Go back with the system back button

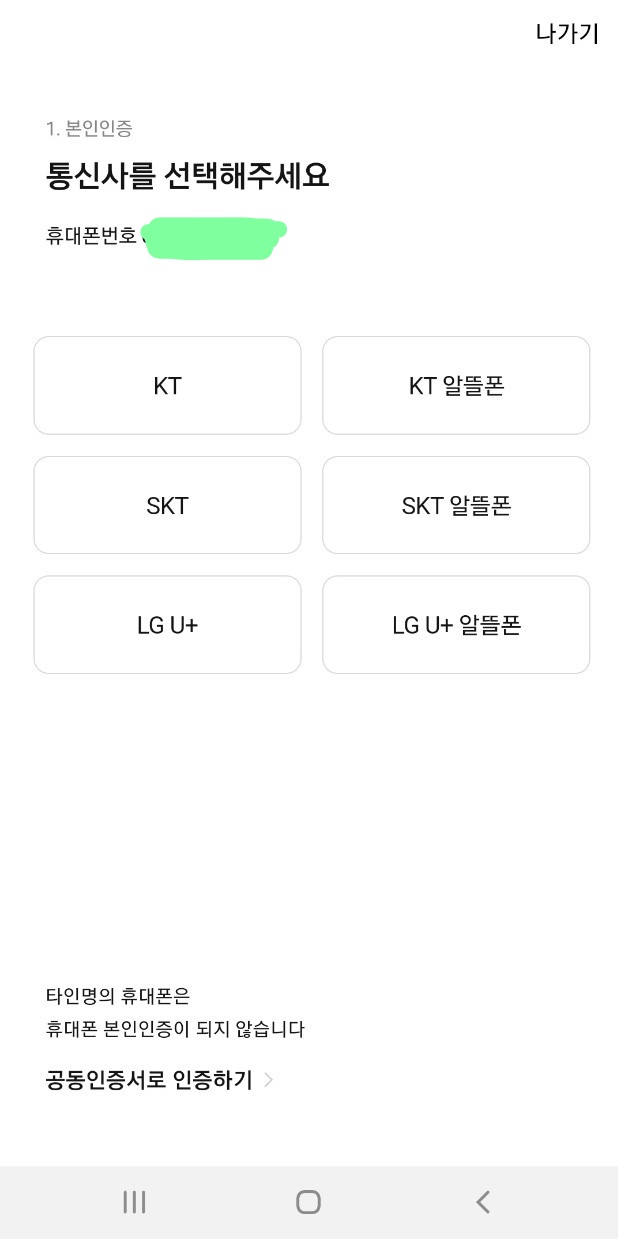[x=483, y=1202]
